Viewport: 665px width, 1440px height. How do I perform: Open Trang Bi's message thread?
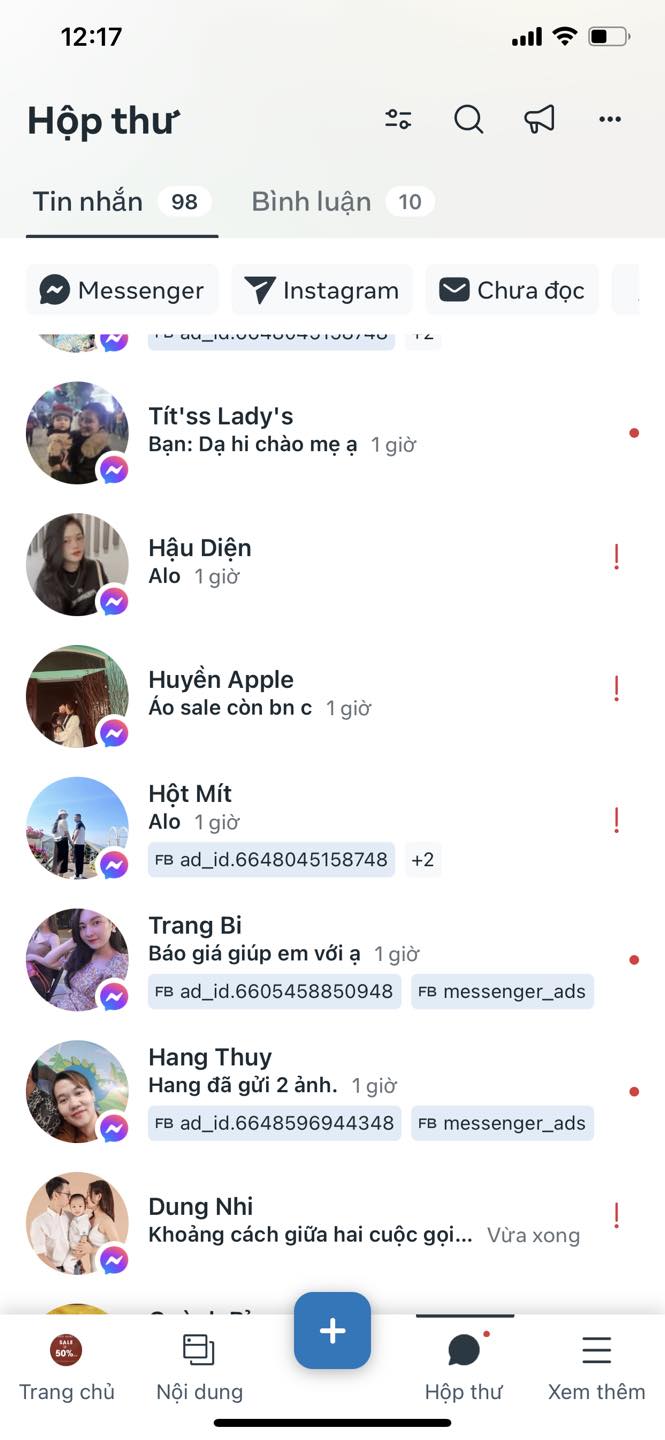pos(332,959)
